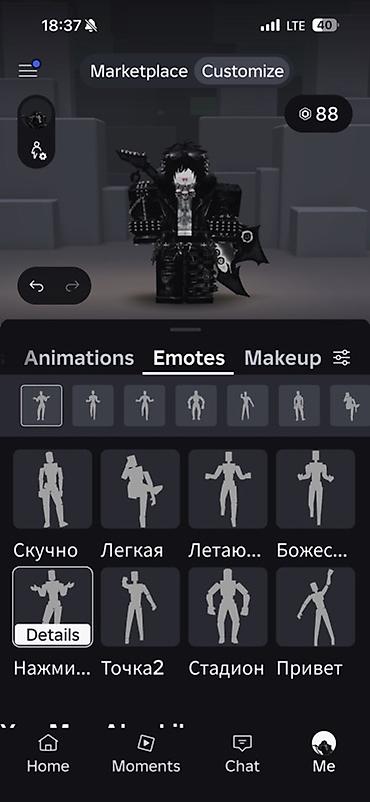The width and height of the screenshot is (370, 802).
Task: Undo the last avatar change
Action: click(x=37, y=286)
